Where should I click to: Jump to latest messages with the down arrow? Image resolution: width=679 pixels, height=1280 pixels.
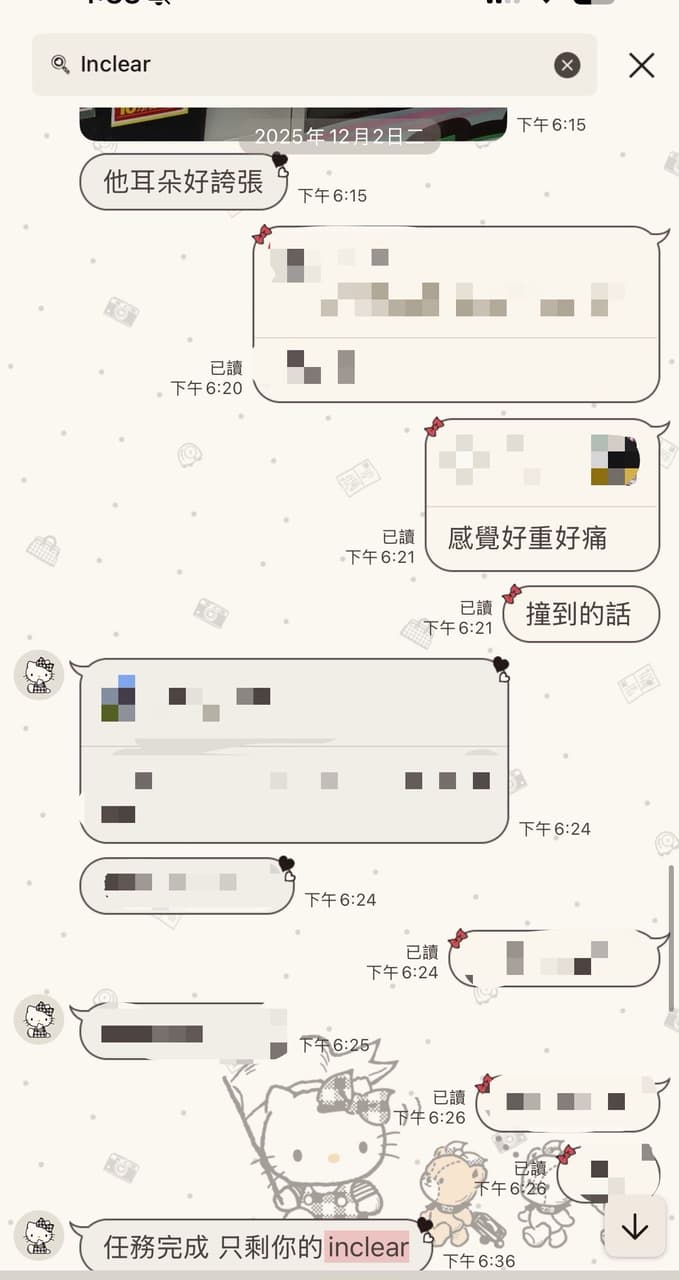(635, 1227)
